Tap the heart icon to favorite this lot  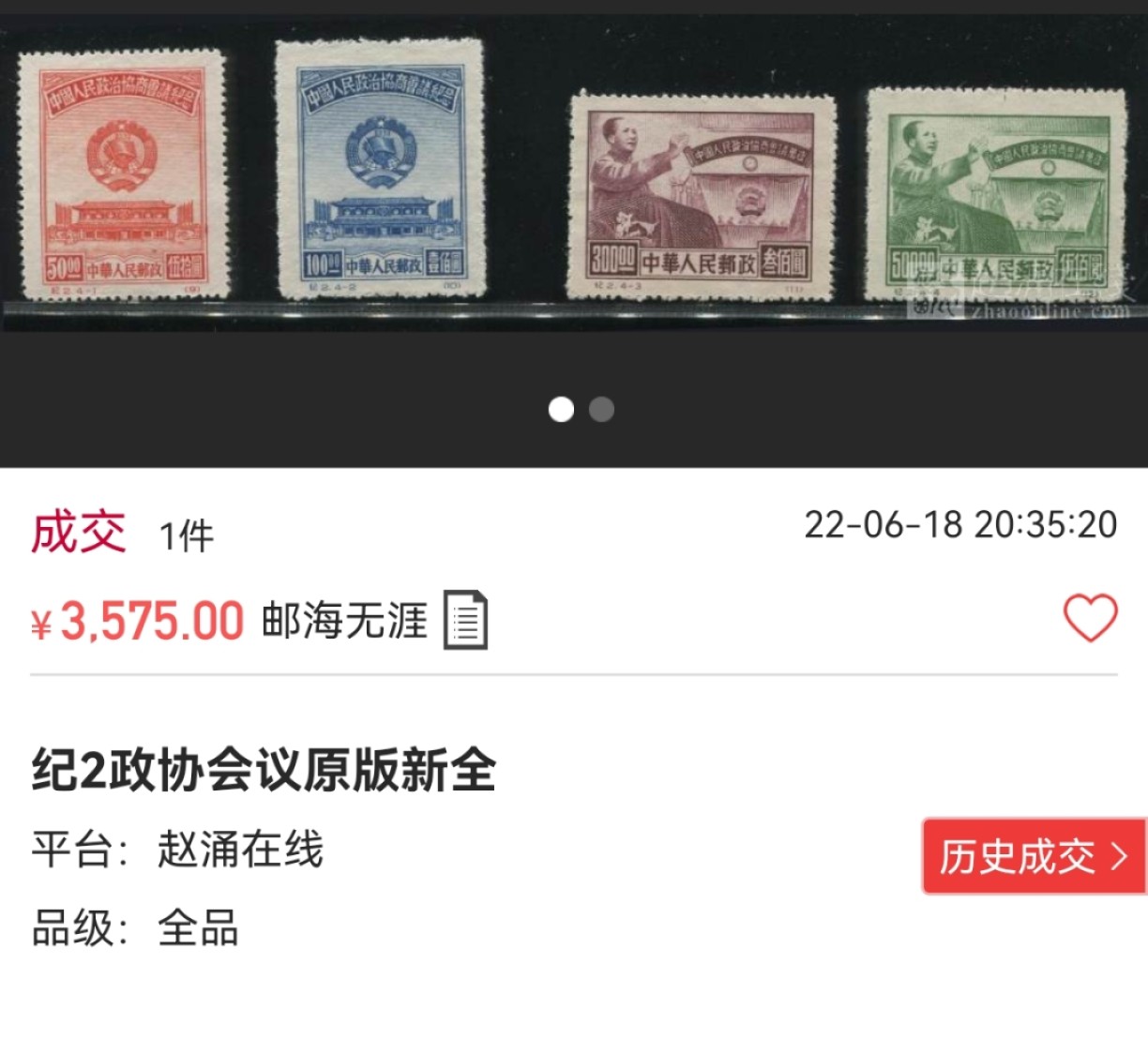point(1090,619)
